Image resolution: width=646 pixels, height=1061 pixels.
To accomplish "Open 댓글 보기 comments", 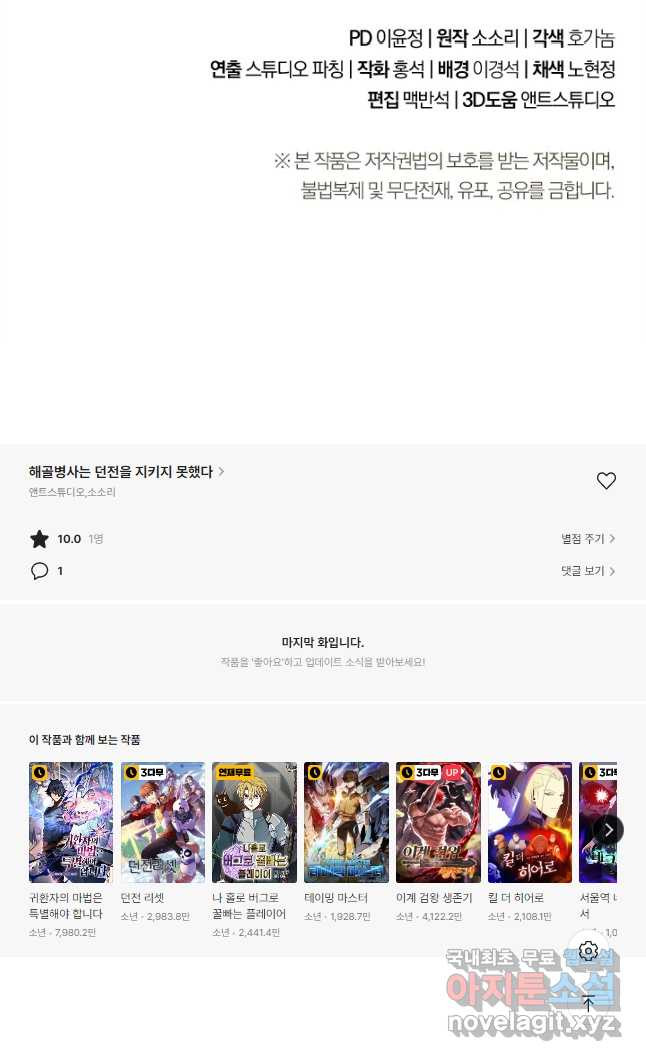I will [587, 571].
